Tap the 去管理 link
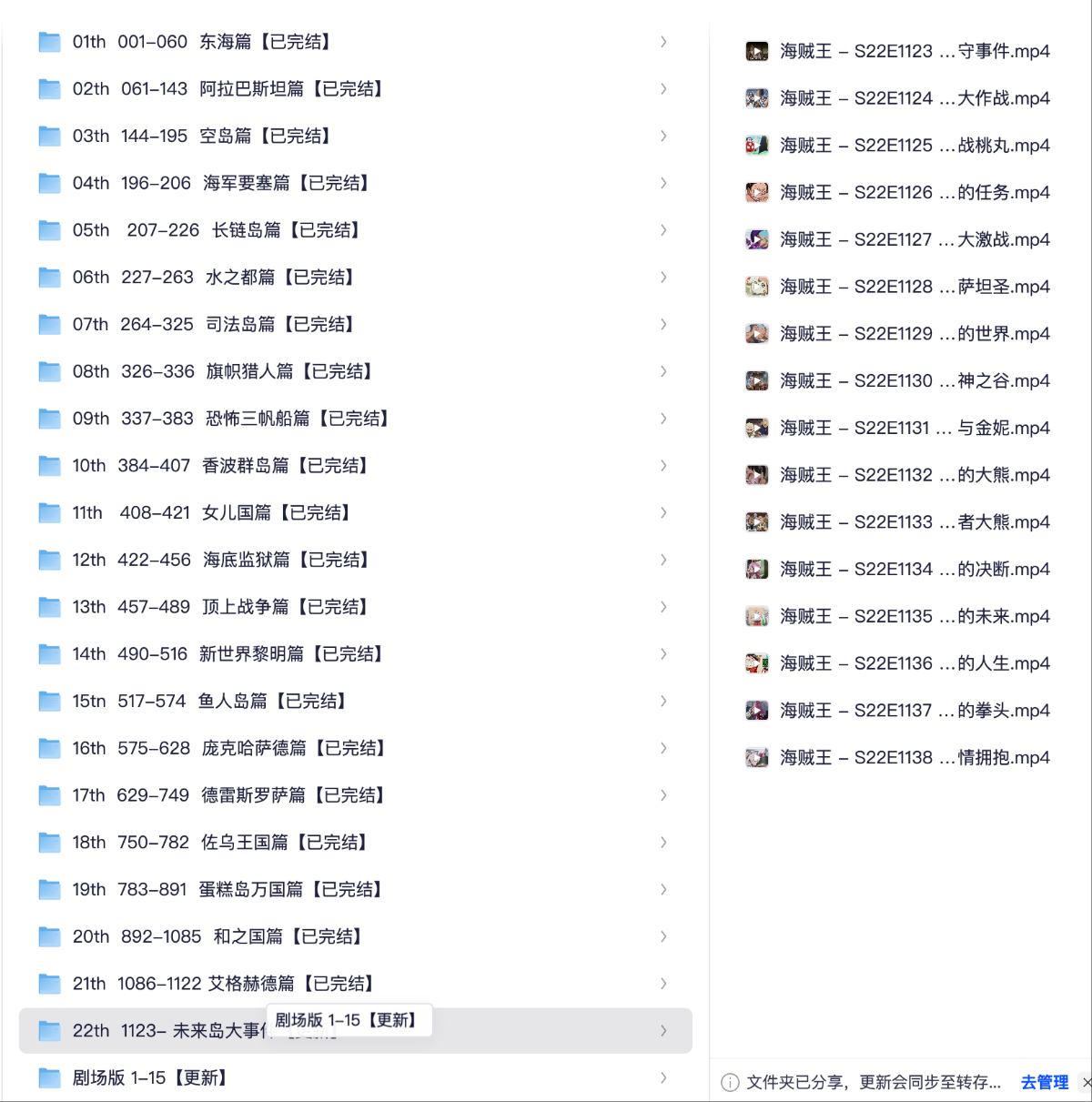Image resolution: width=1092 pixels, height=1102 pixels. tap(1044, 1082)
